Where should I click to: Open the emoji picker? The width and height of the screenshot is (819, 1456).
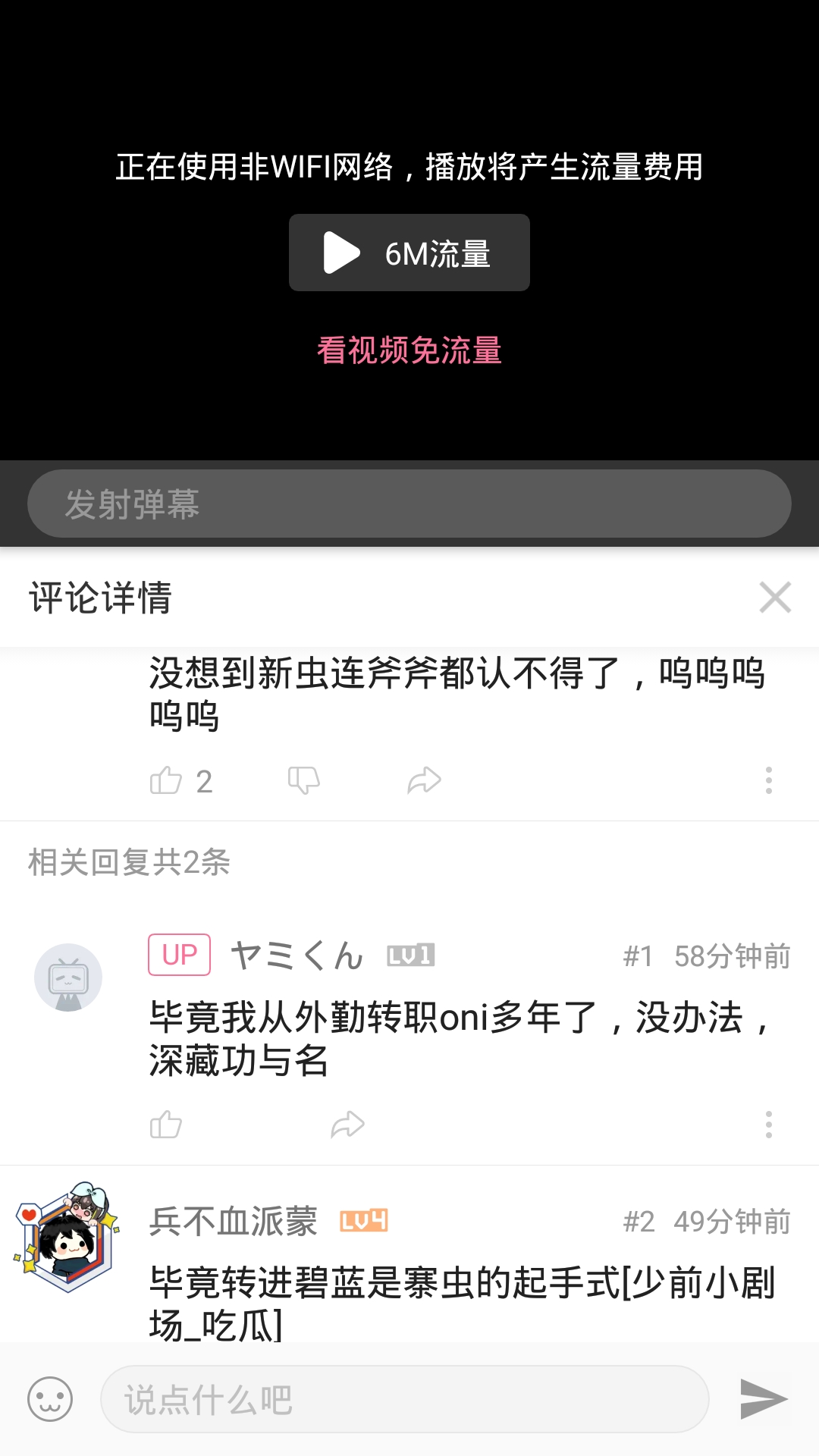coord(49,1399)
